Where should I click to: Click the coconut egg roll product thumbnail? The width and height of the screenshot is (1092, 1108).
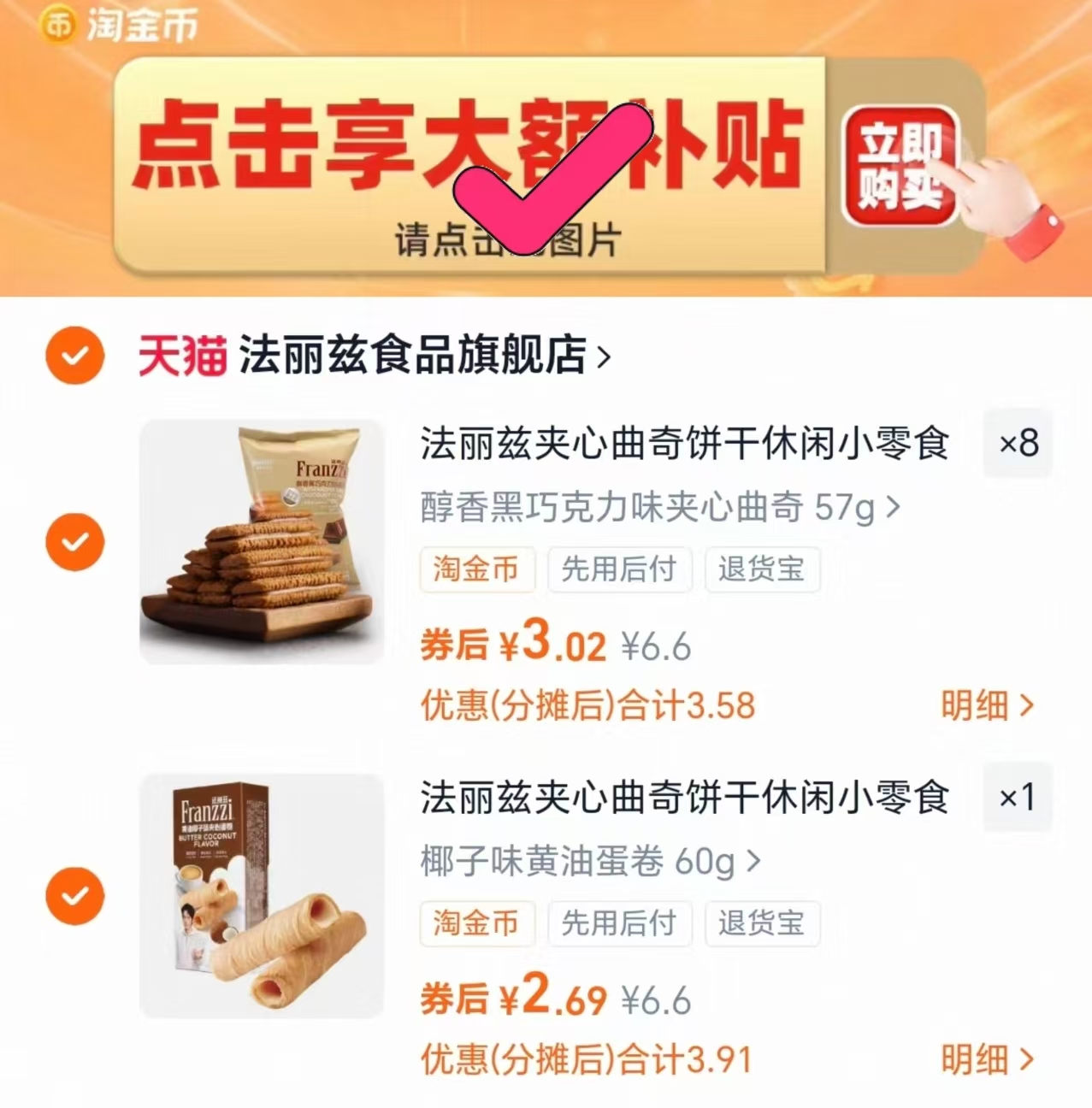[261, 896]
